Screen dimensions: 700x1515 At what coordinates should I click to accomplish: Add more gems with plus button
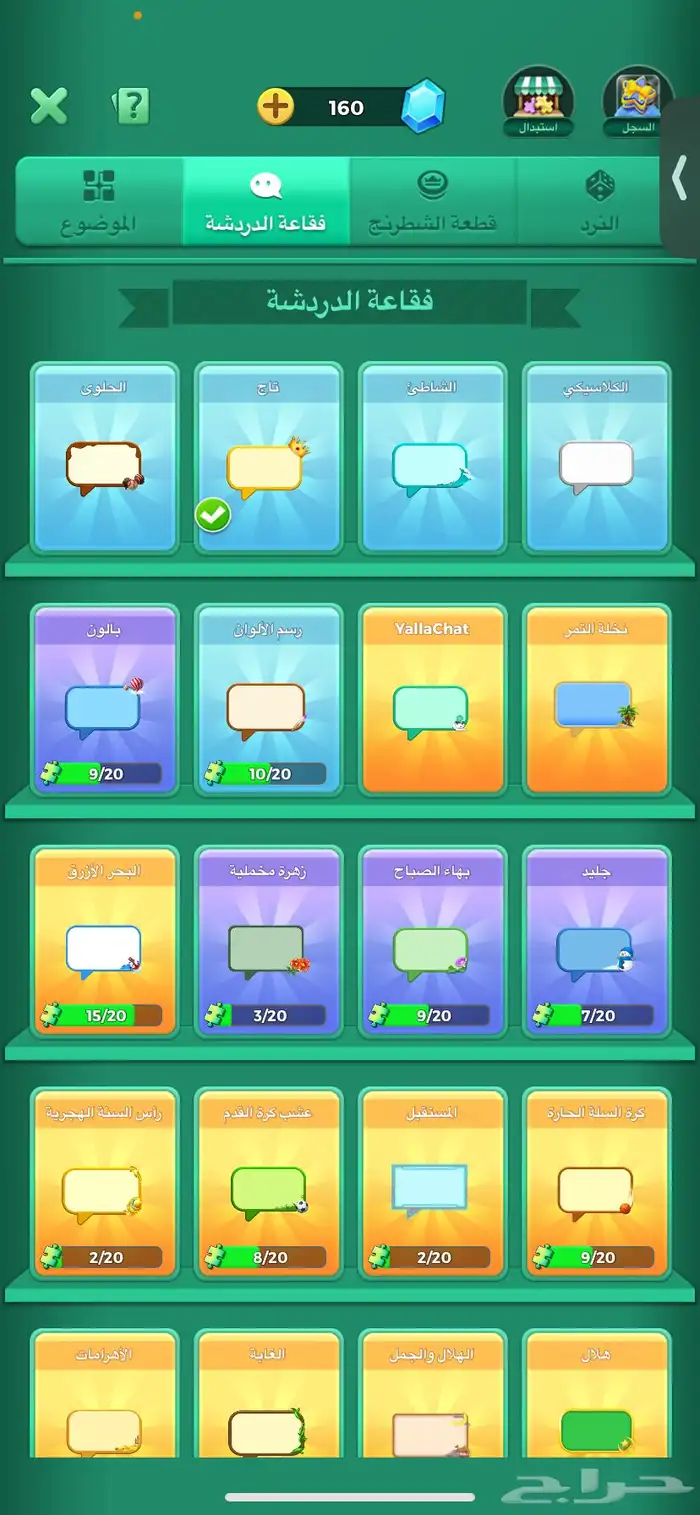[276, 106]
